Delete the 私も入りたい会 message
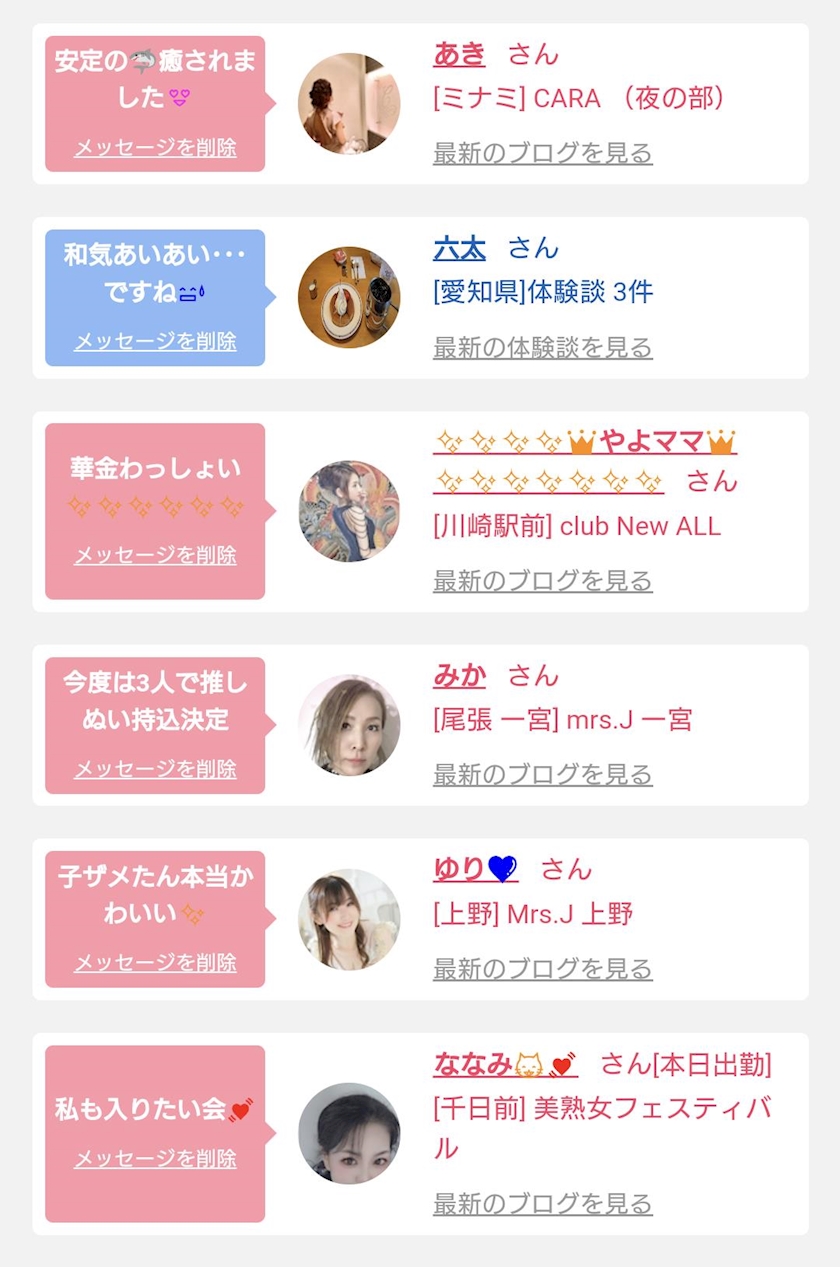Image resolution: width=840 pixels, height=1267 pixels. pos(155,1159)
